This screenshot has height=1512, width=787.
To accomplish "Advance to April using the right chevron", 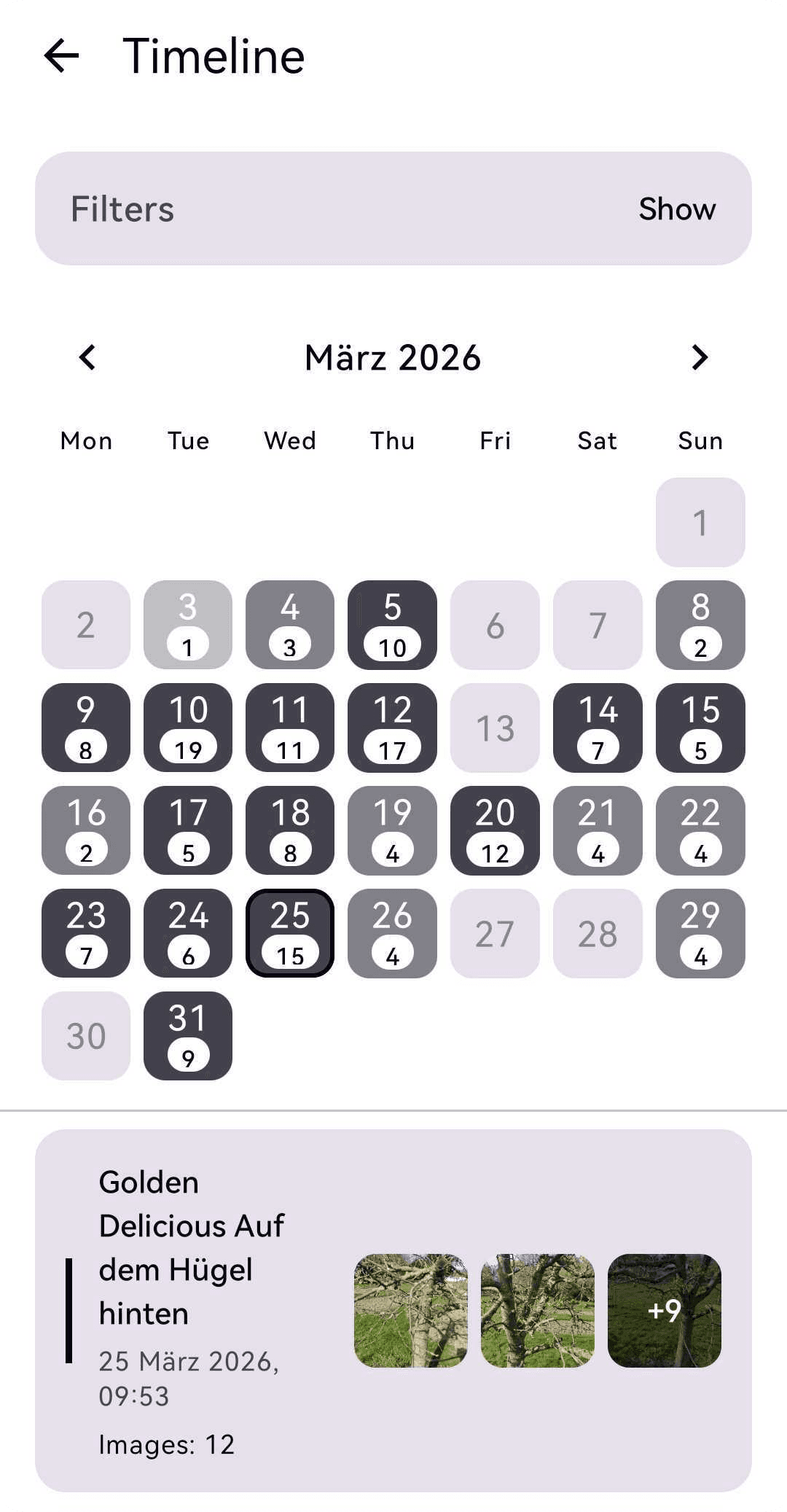I will coord(699,357).
